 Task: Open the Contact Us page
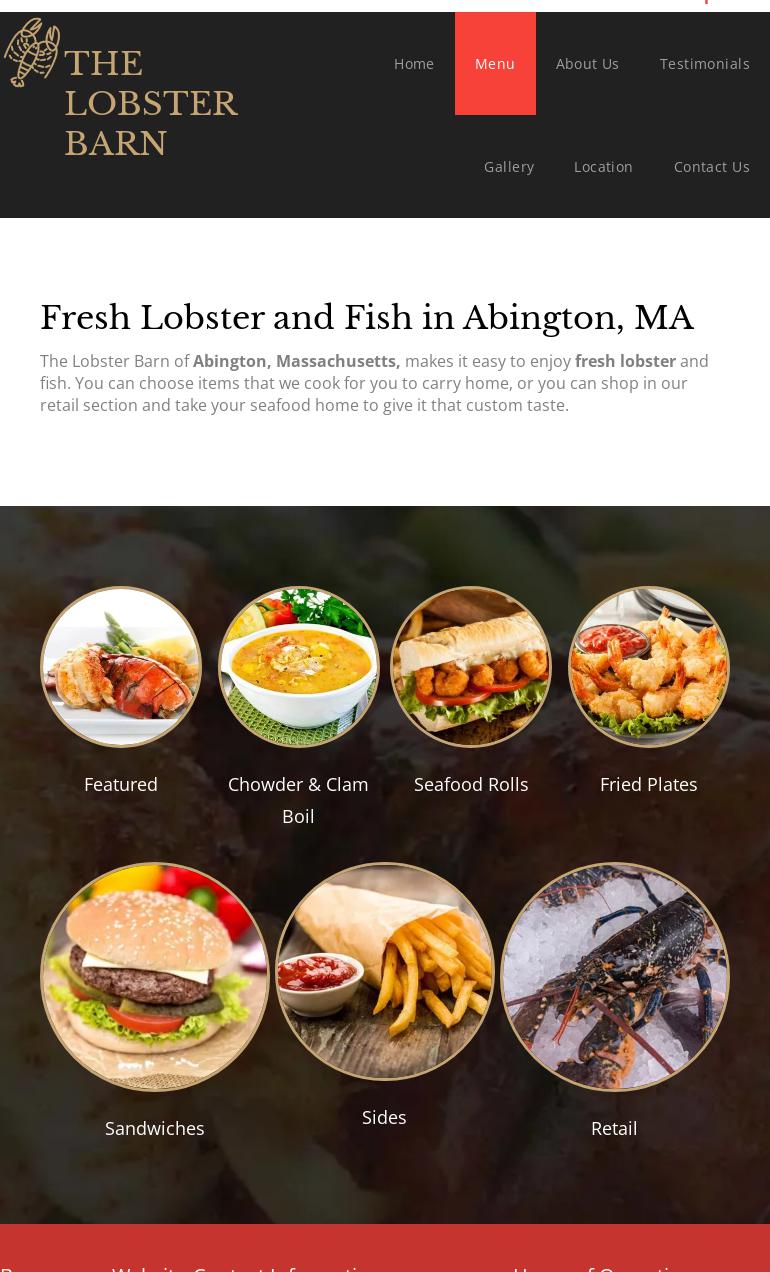(x=711, y=167)
